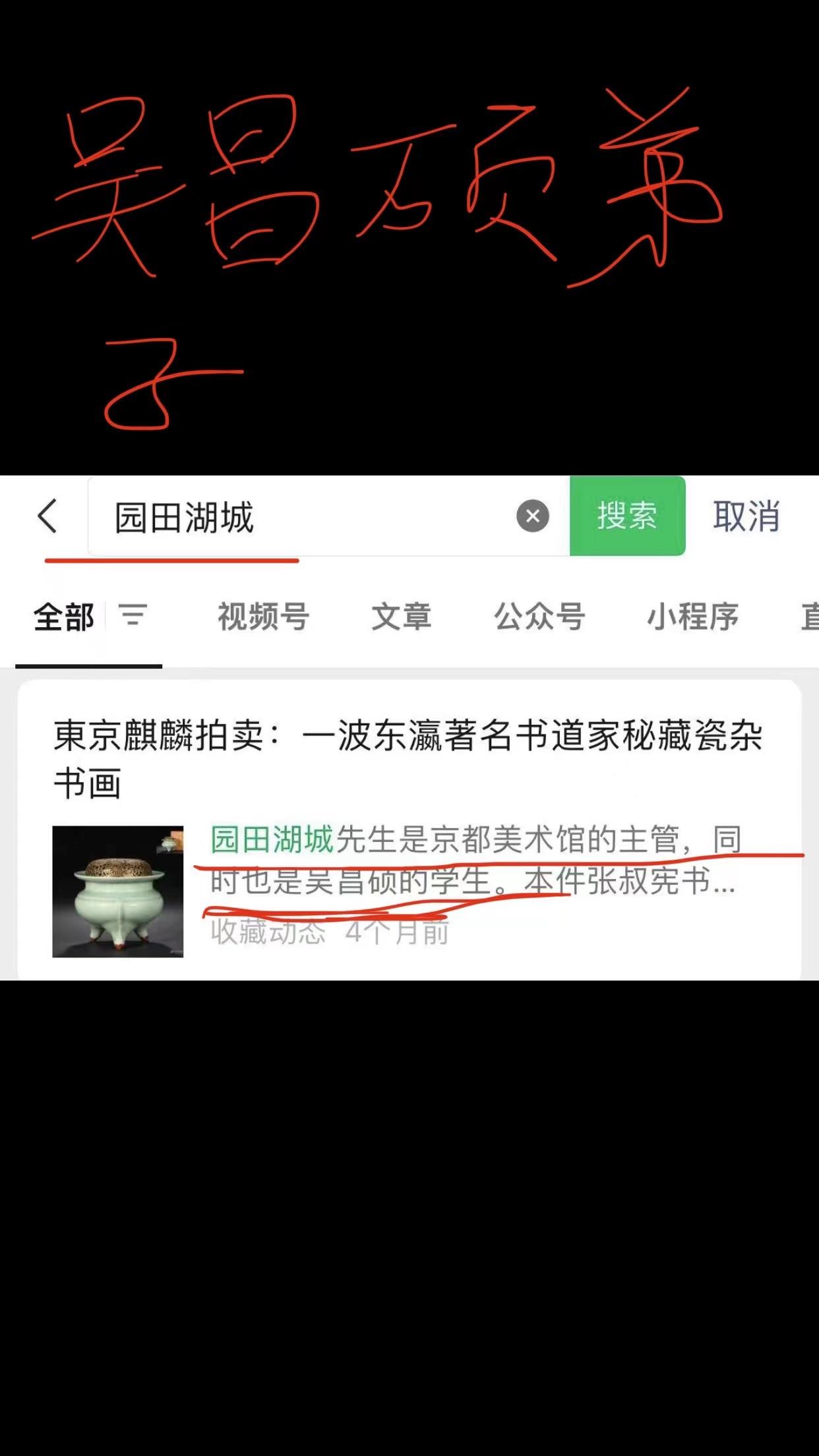Switch to the 文章 tab

pyautogui.click(x=401, y=617)
